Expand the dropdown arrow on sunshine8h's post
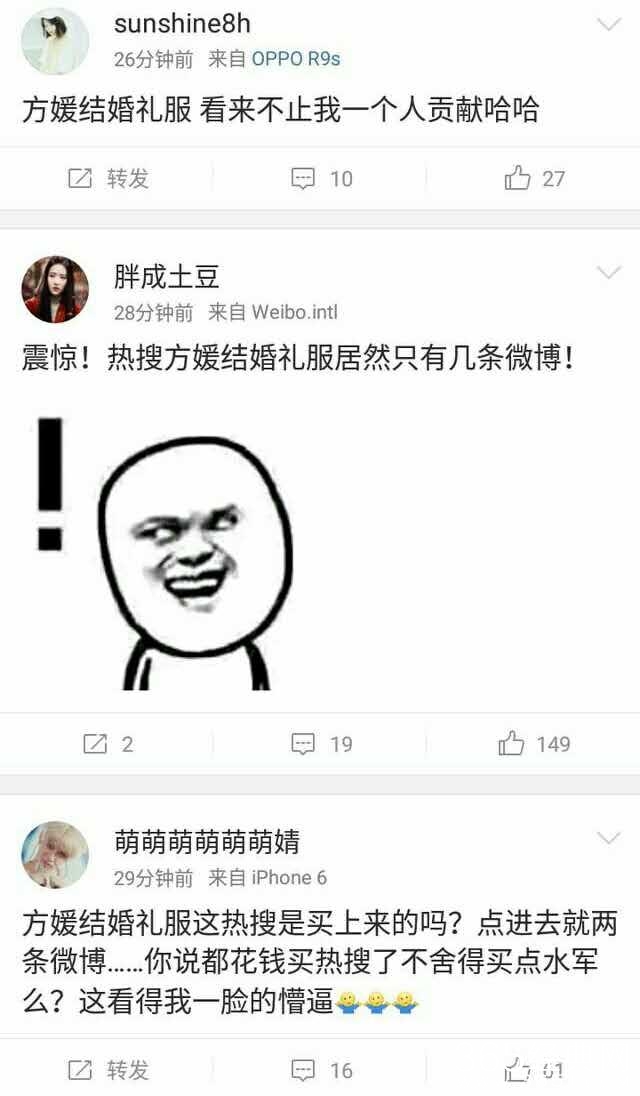The height and width of the screenshot is (1096, 640). [x=608, y=24]
